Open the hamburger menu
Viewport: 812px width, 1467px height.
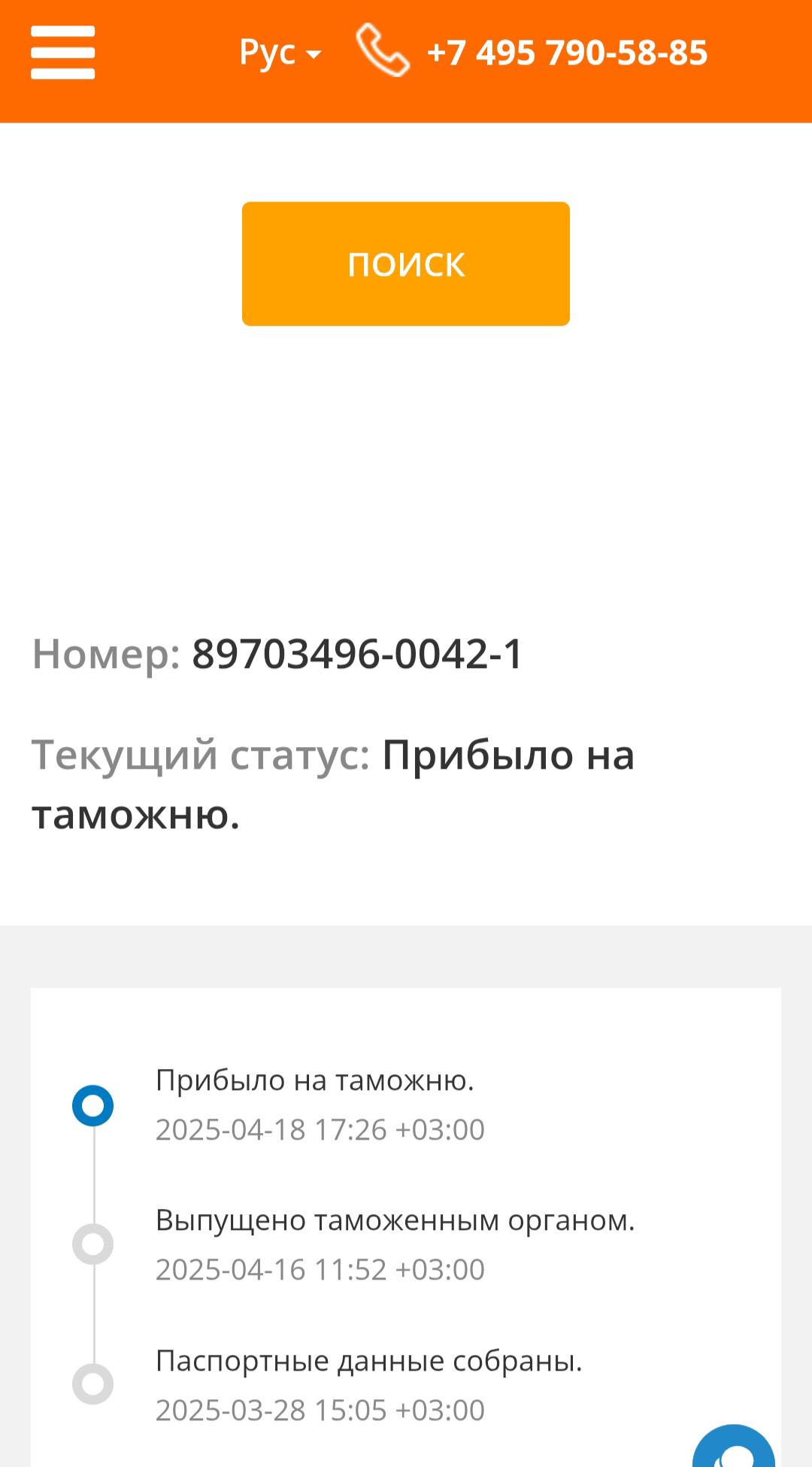(x=62, y=53)
